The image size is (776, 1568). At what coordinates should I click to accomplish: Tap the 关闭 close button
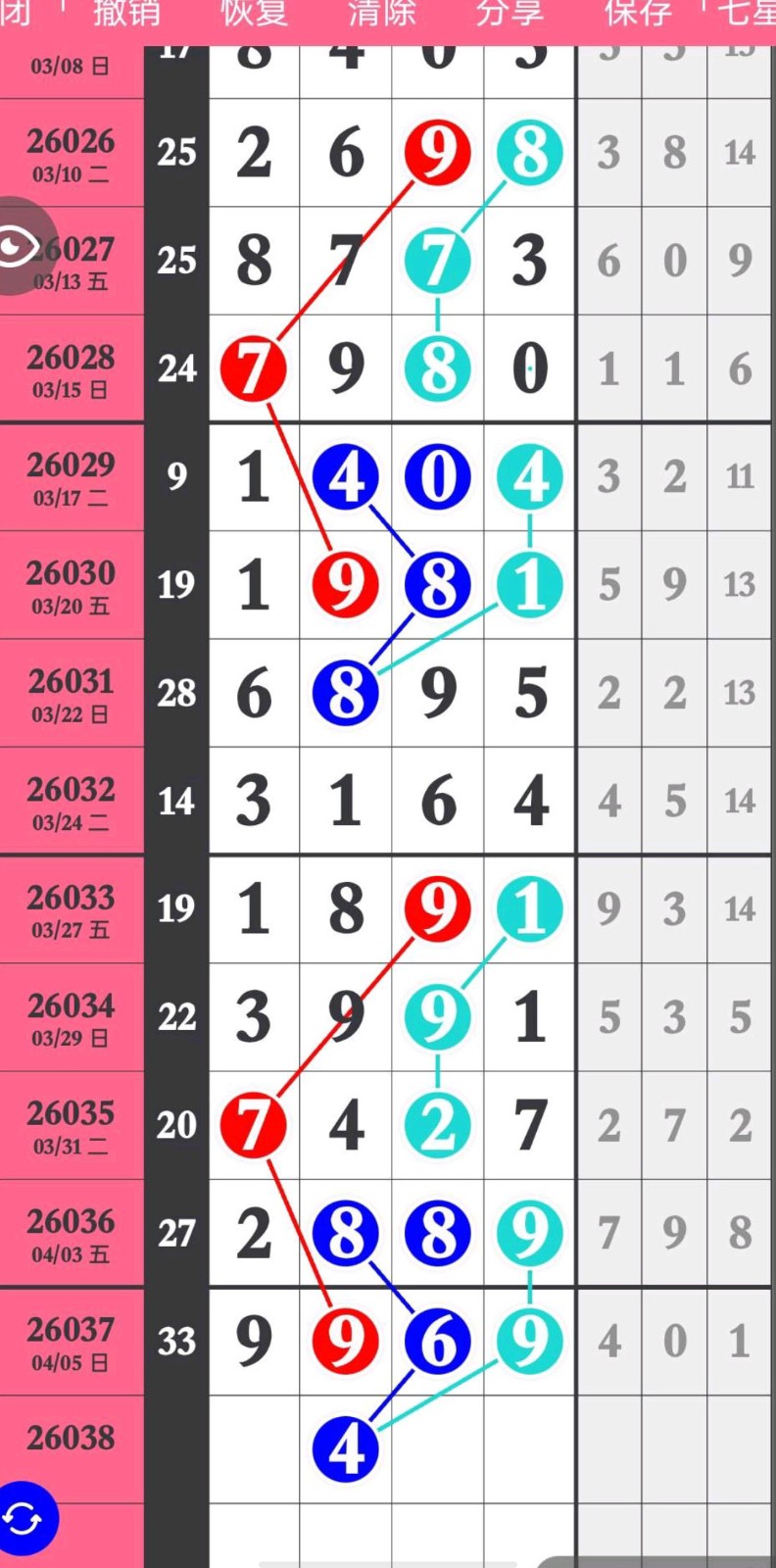pyautogui.click(x=14, y=14)
